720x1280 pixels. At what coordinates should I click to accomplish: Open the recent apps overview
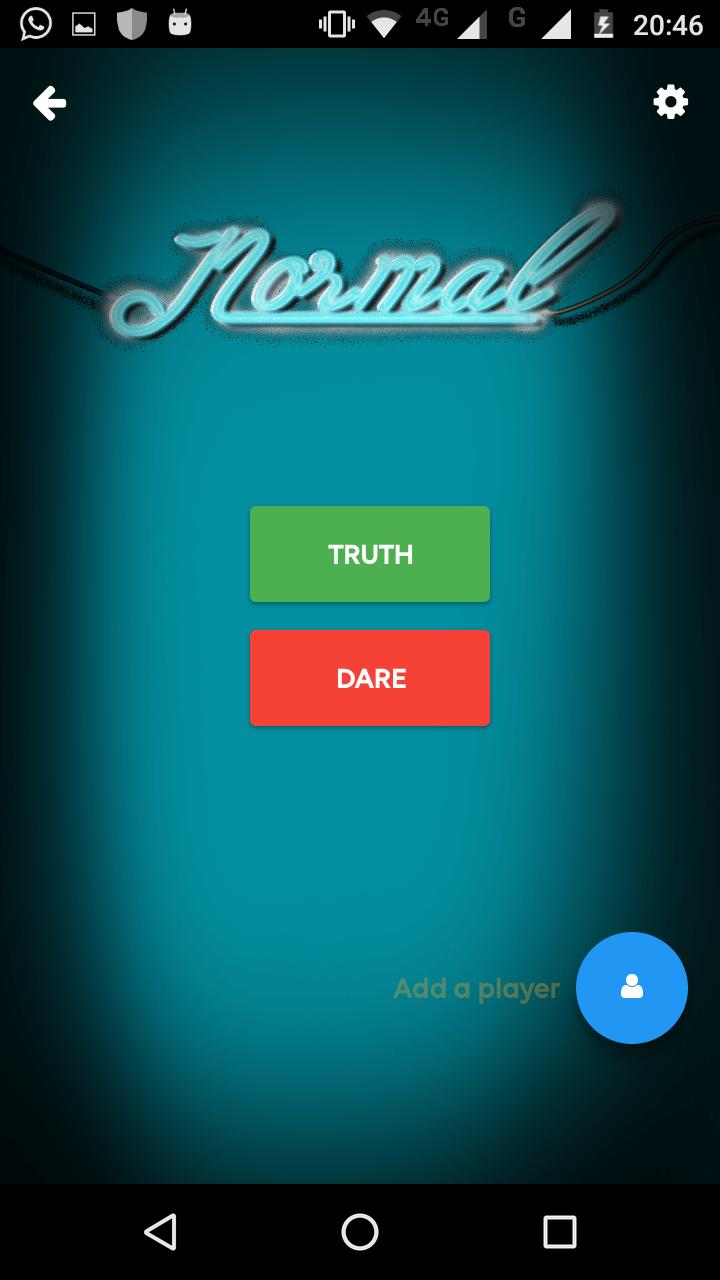[x=559, y=1232]
